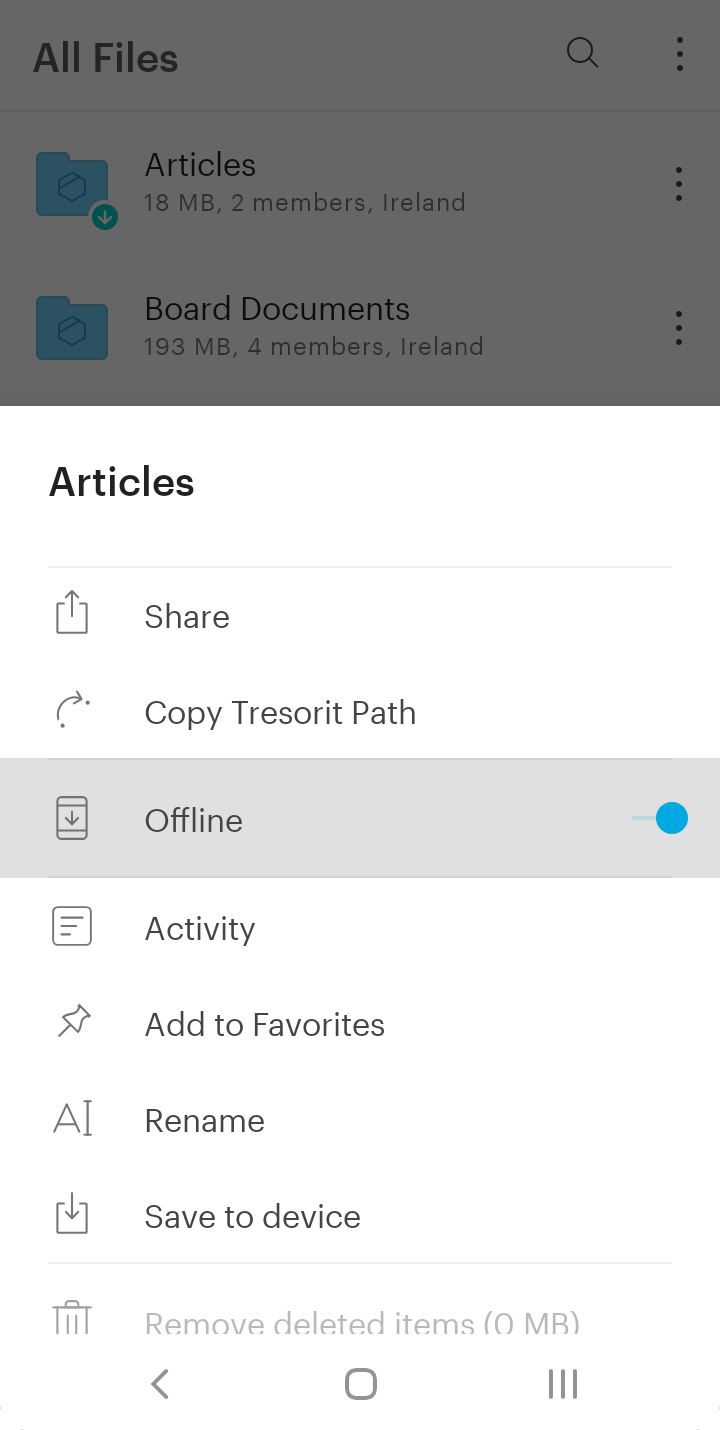The width and height of the screenshot is (720, 1430).
Task: Open recent apps from navigation bar
Action: click(563, 1384)
